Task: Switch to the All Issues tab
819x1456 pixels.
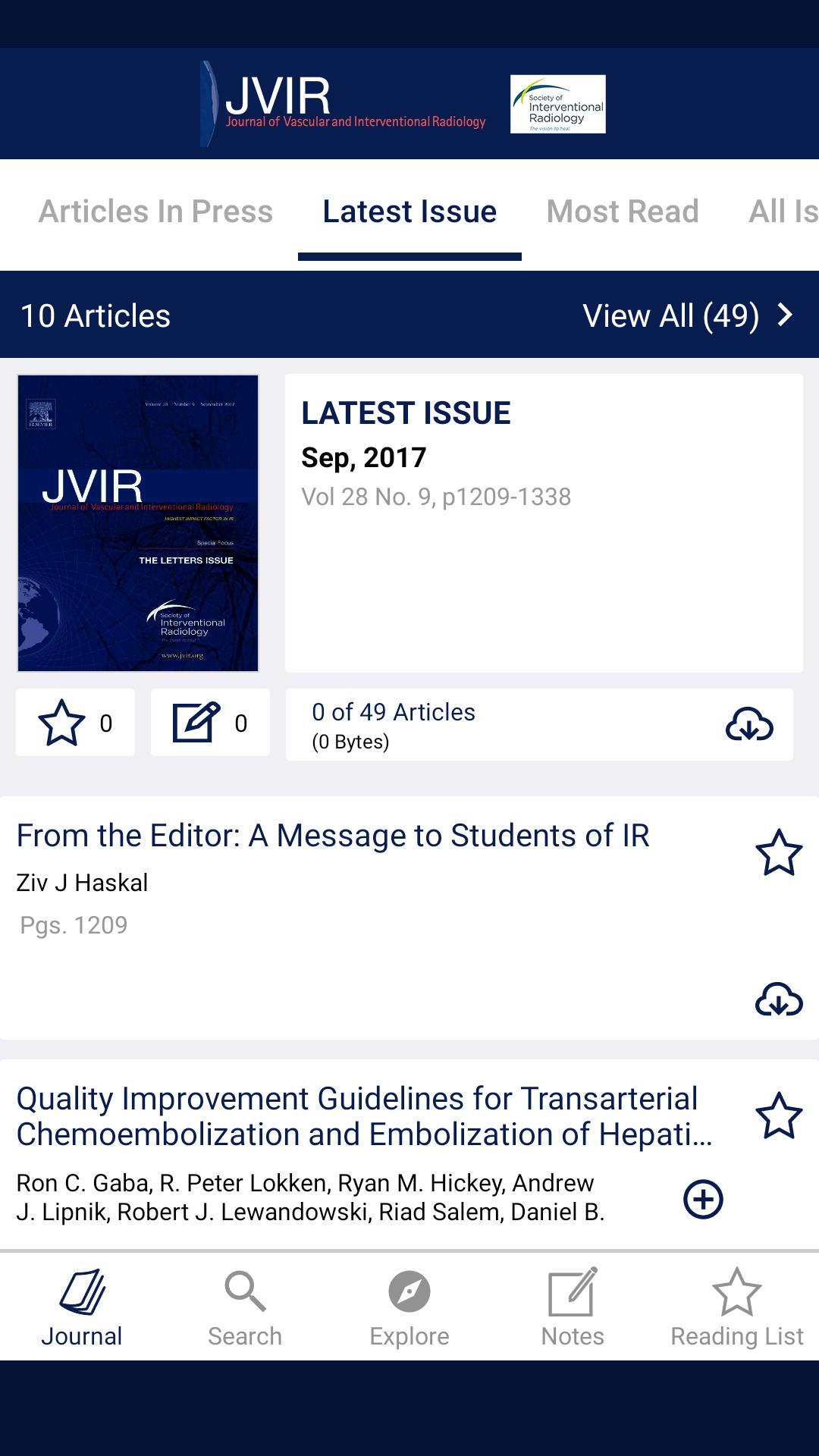Action: (783, 212)
